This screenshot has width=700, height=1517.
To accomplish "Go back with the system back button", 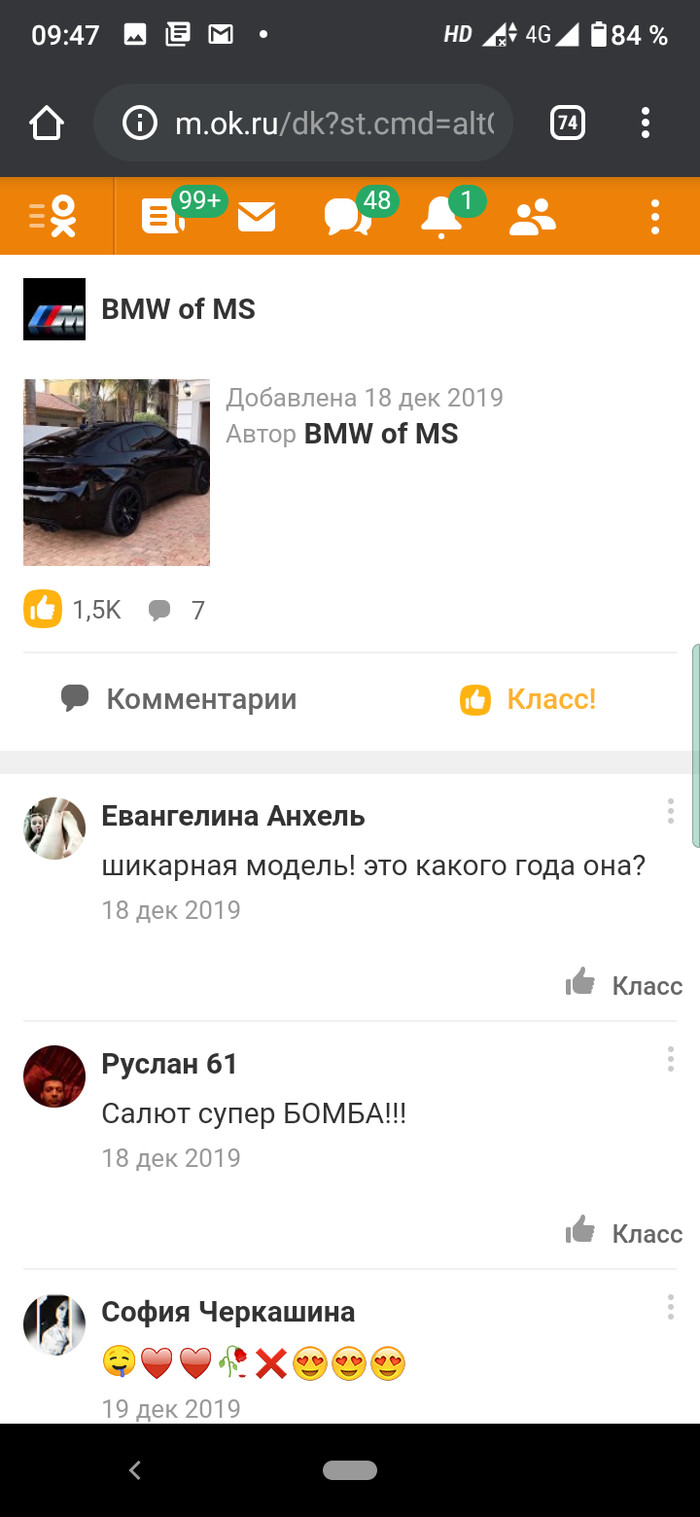I will click(x=136, y=1470).
